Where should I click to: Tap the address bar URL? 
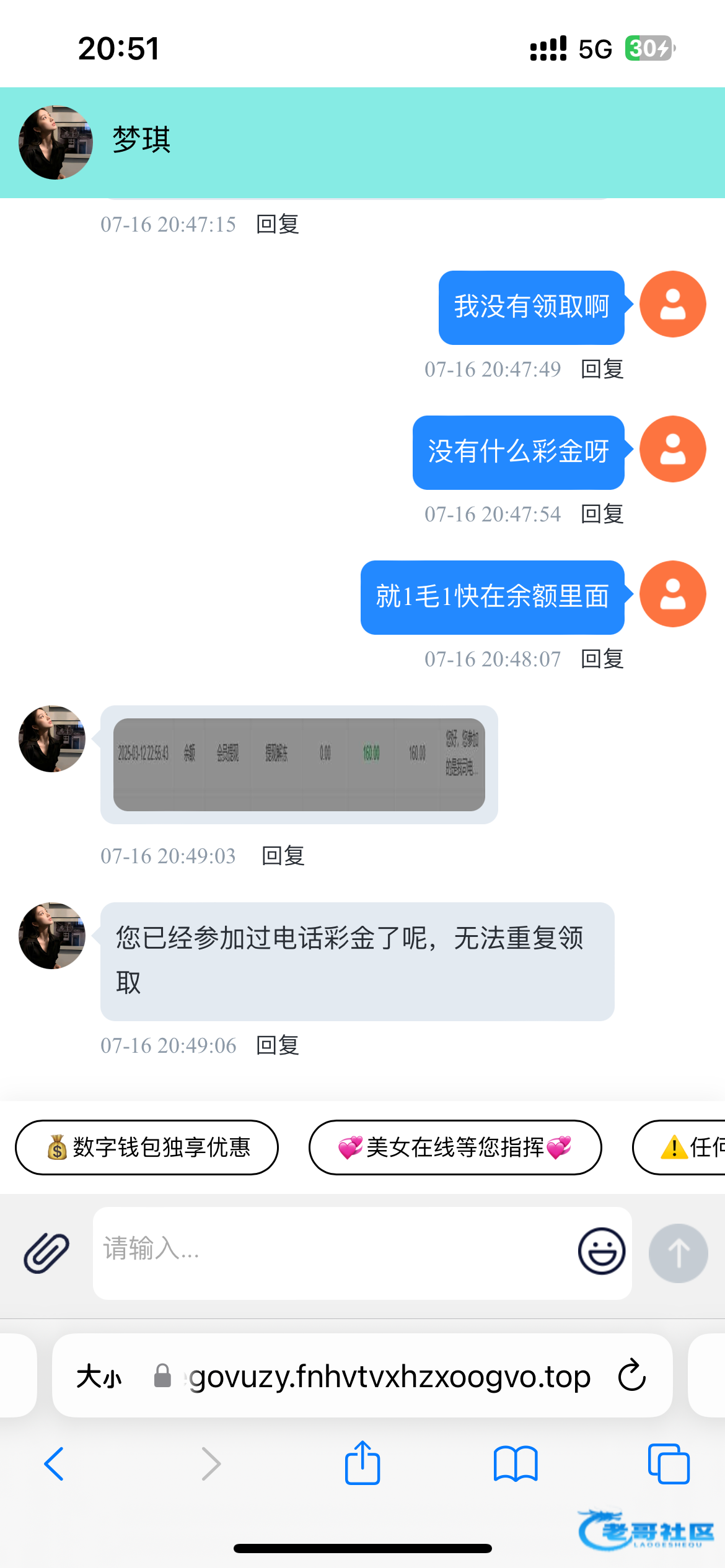point(389,1377)
